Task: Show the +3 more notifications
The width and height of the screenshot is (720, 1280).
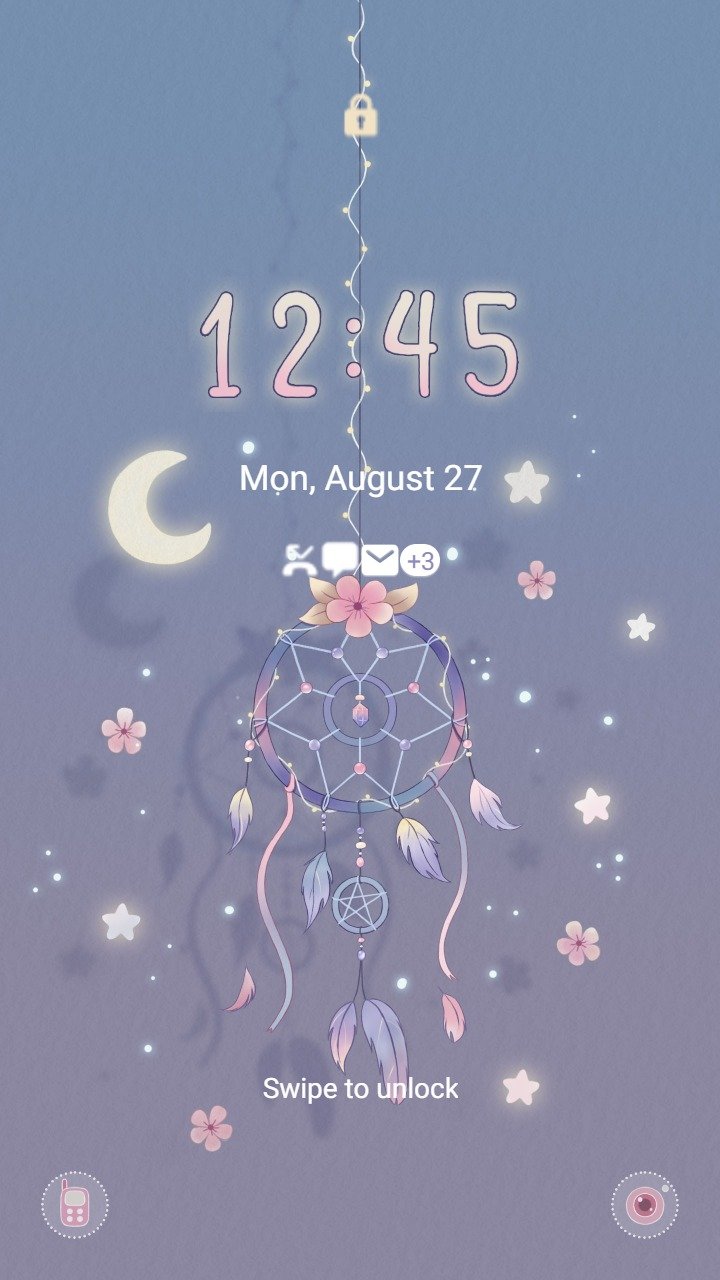Action: tap(420, 561)
